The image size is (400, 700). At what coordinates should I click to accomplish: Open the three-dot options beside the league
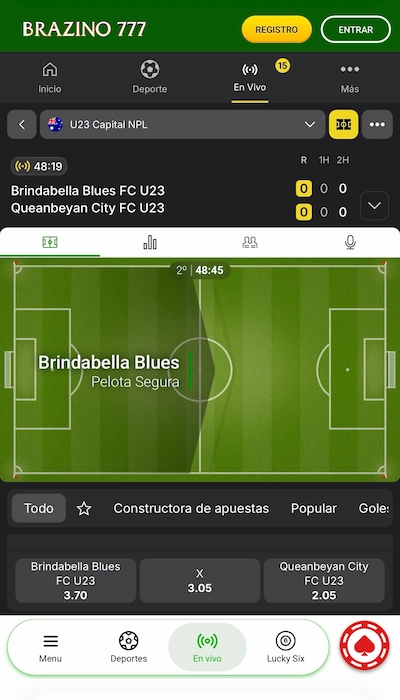coord(377,125)
